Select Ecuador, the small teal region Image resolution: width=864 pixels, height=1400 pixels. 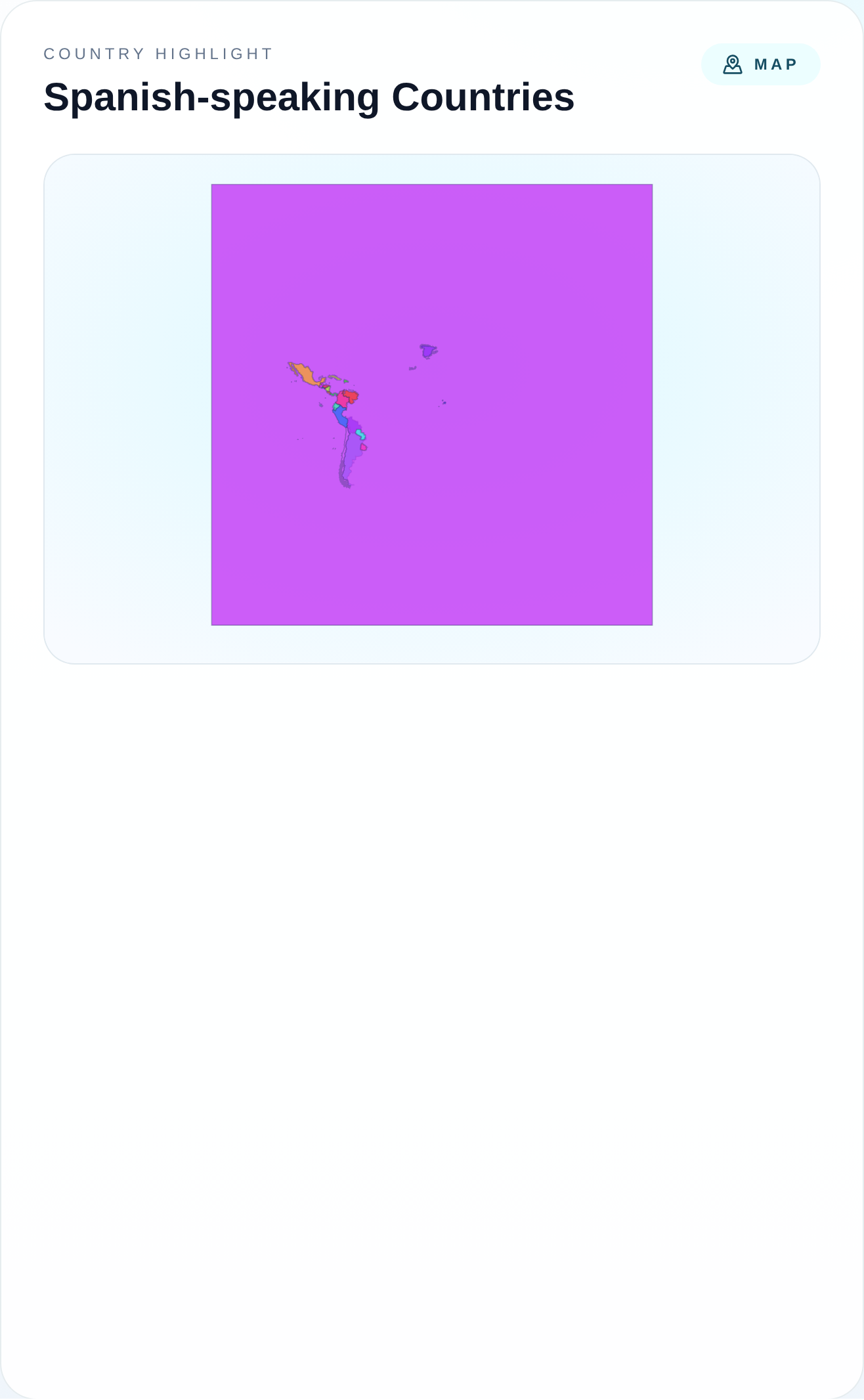click(335, 406)
